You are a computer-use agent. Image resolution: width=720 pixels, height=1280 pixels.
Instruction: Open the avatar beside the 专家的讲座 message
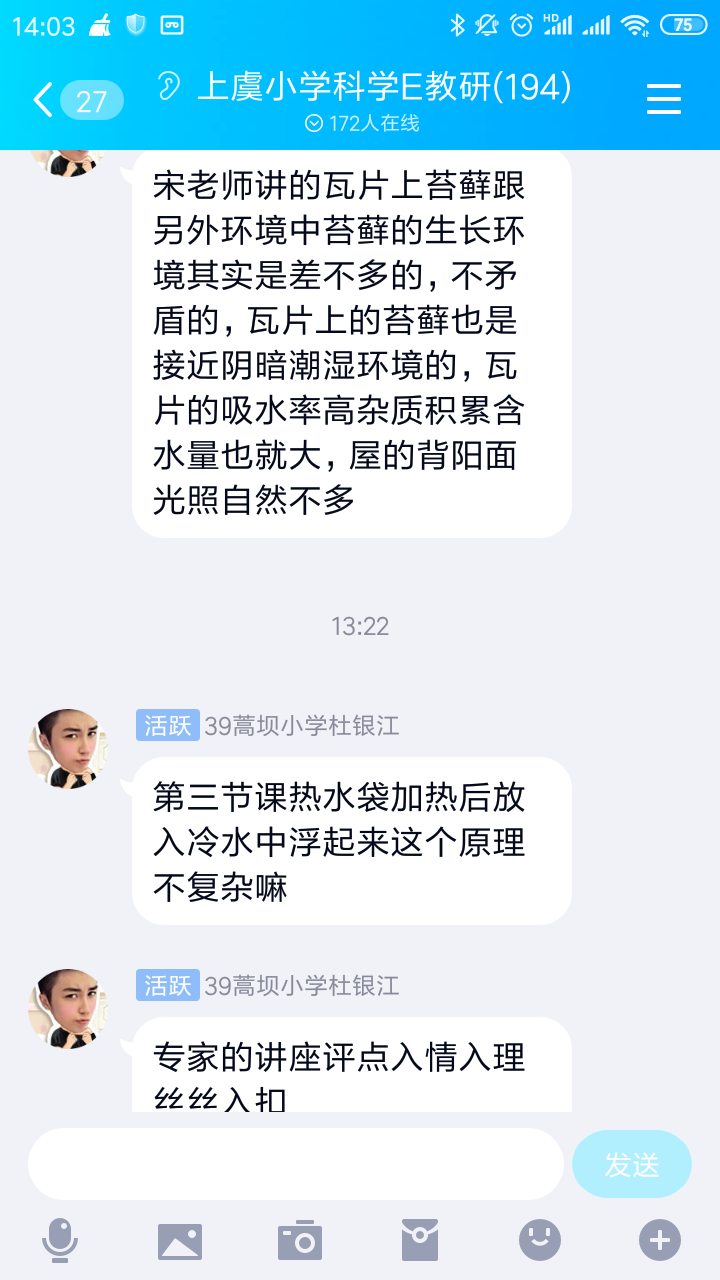tap(68, 1009)
